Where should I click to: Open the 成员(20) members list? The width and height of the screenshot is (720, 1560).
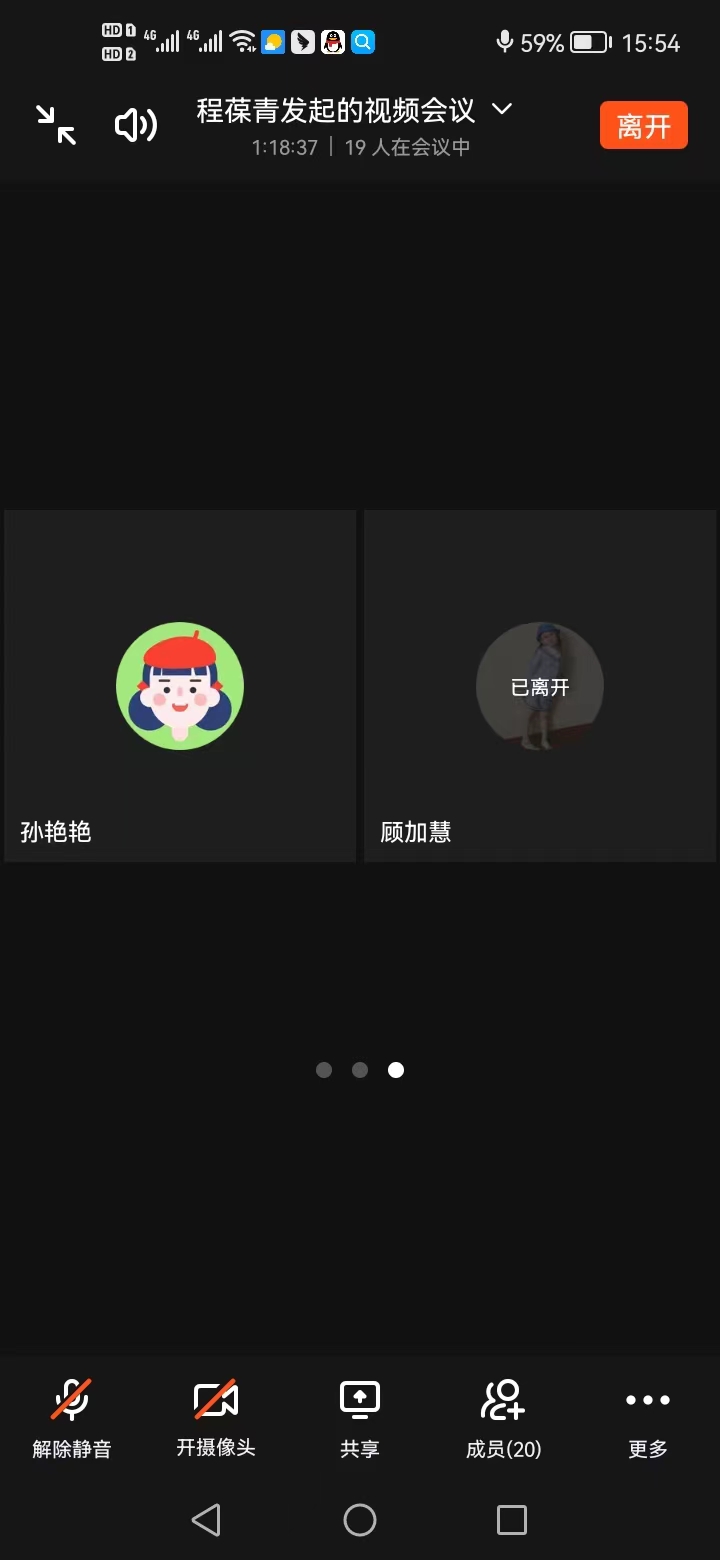pyautogui.click(x=504, y=1416)
